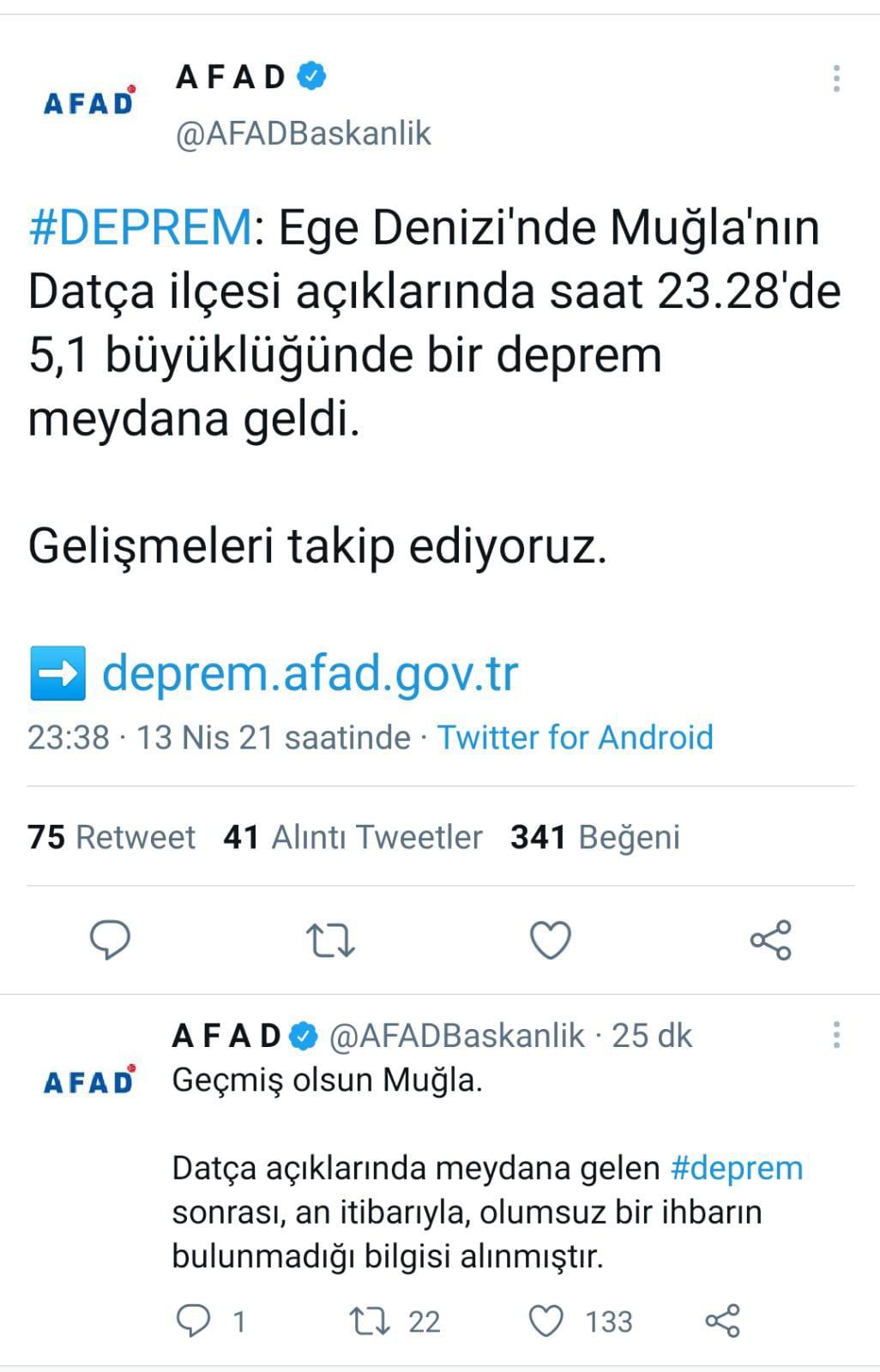The width and height of the screenshot is (880, 1372).
Task: Tap the Twitter for Android source link
Action: (x=575, y=737)
